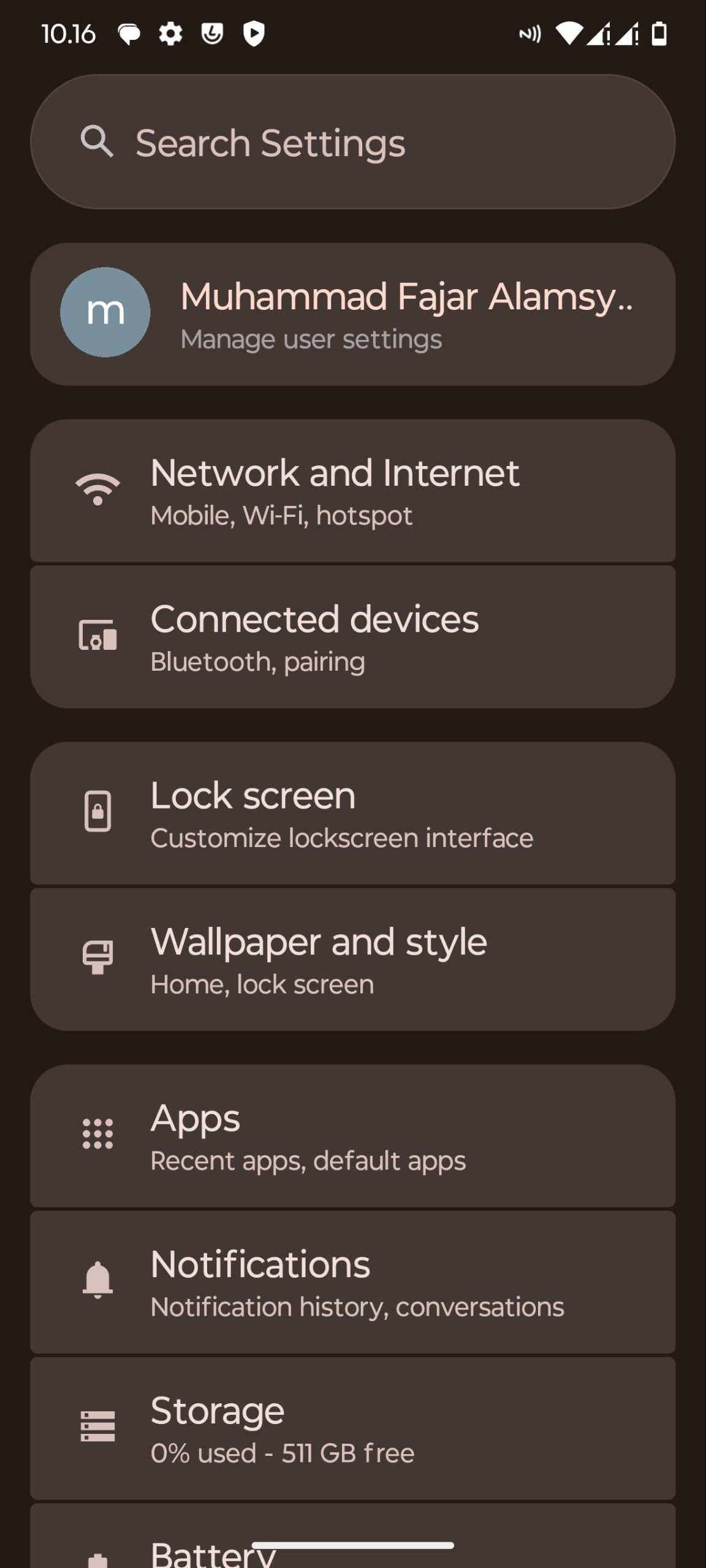Open Network and Internet settings
The width and height of the screenshot is (706, 1568).
click(x=352, y=491)
